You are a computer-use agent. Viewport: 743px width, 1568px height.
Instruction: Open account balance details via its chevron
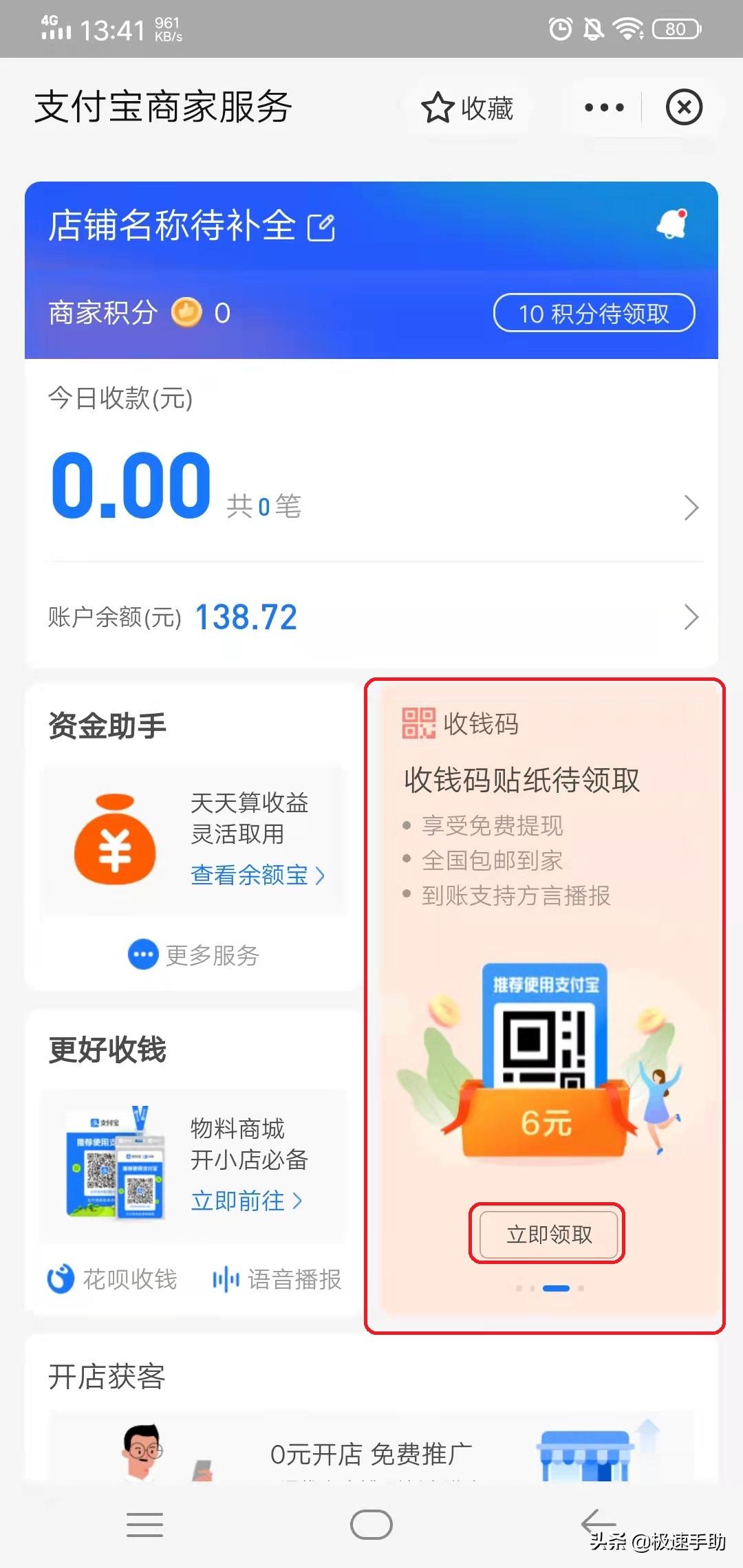click(x=691, y=617)
